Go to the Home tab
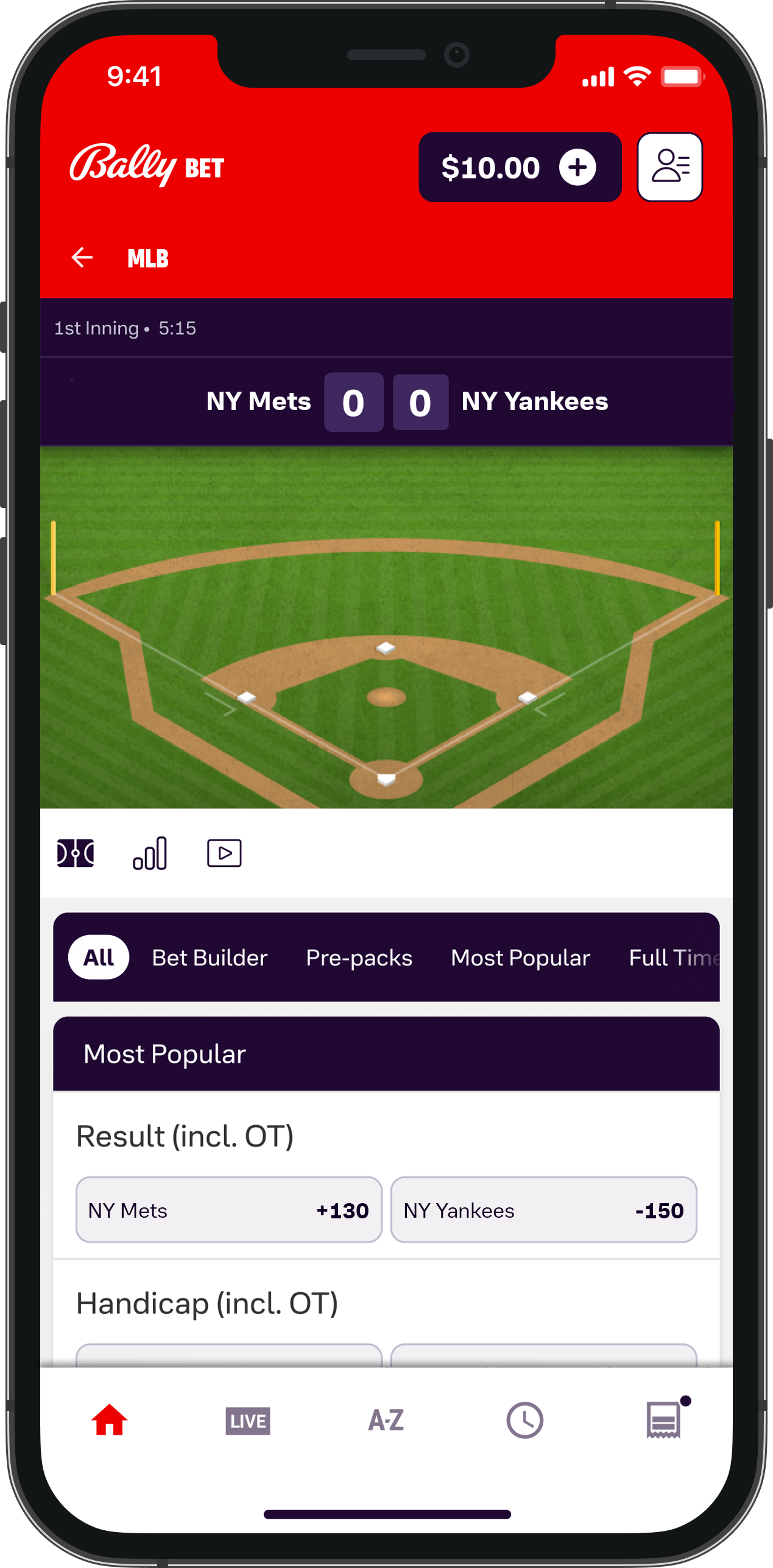Image resolution: width=773 pixels, height=1568 pixels. click(x=110, y=1421)
